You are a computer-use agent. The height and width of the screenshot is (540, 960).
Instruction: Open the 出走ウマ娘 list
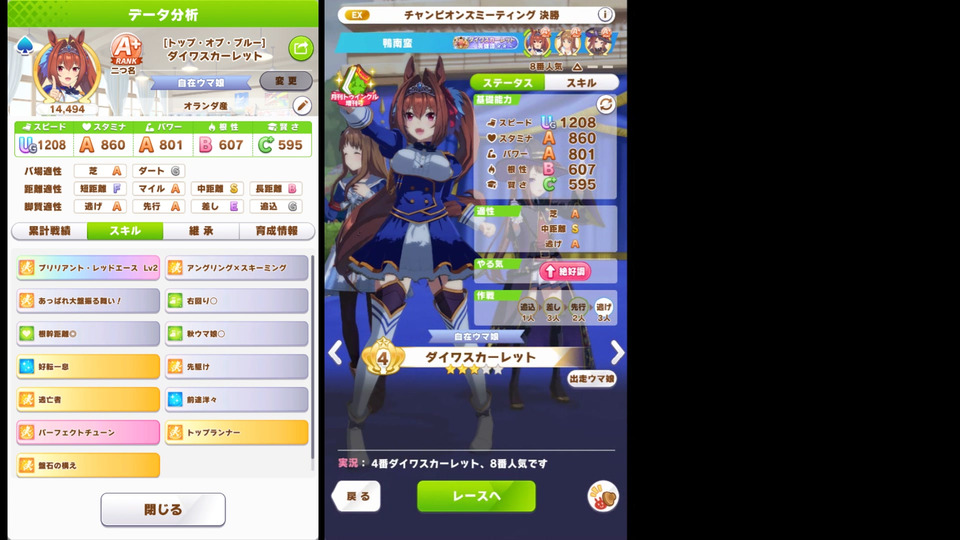[592, 379]
